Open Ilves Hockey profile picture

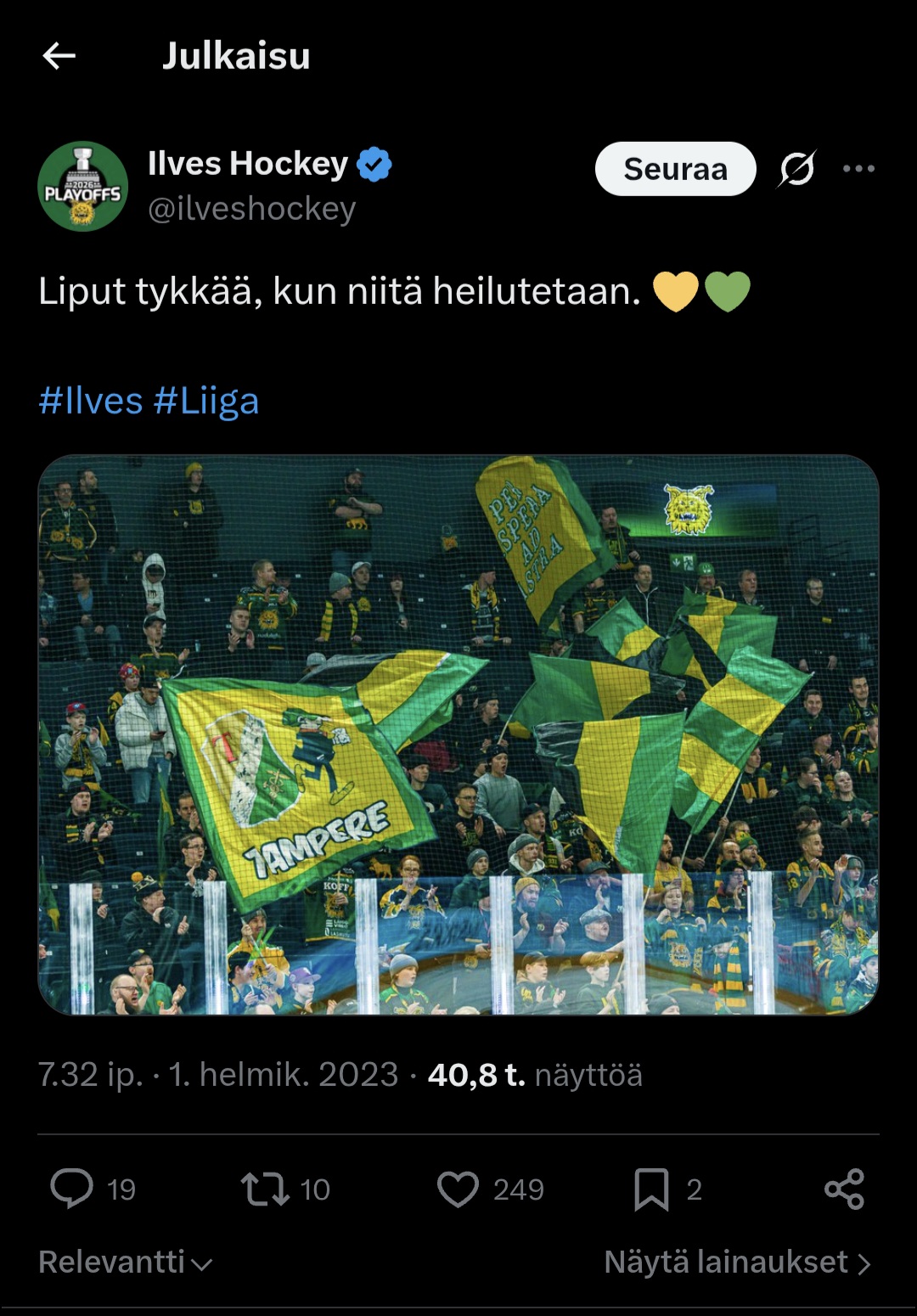[x=82, y=186]
